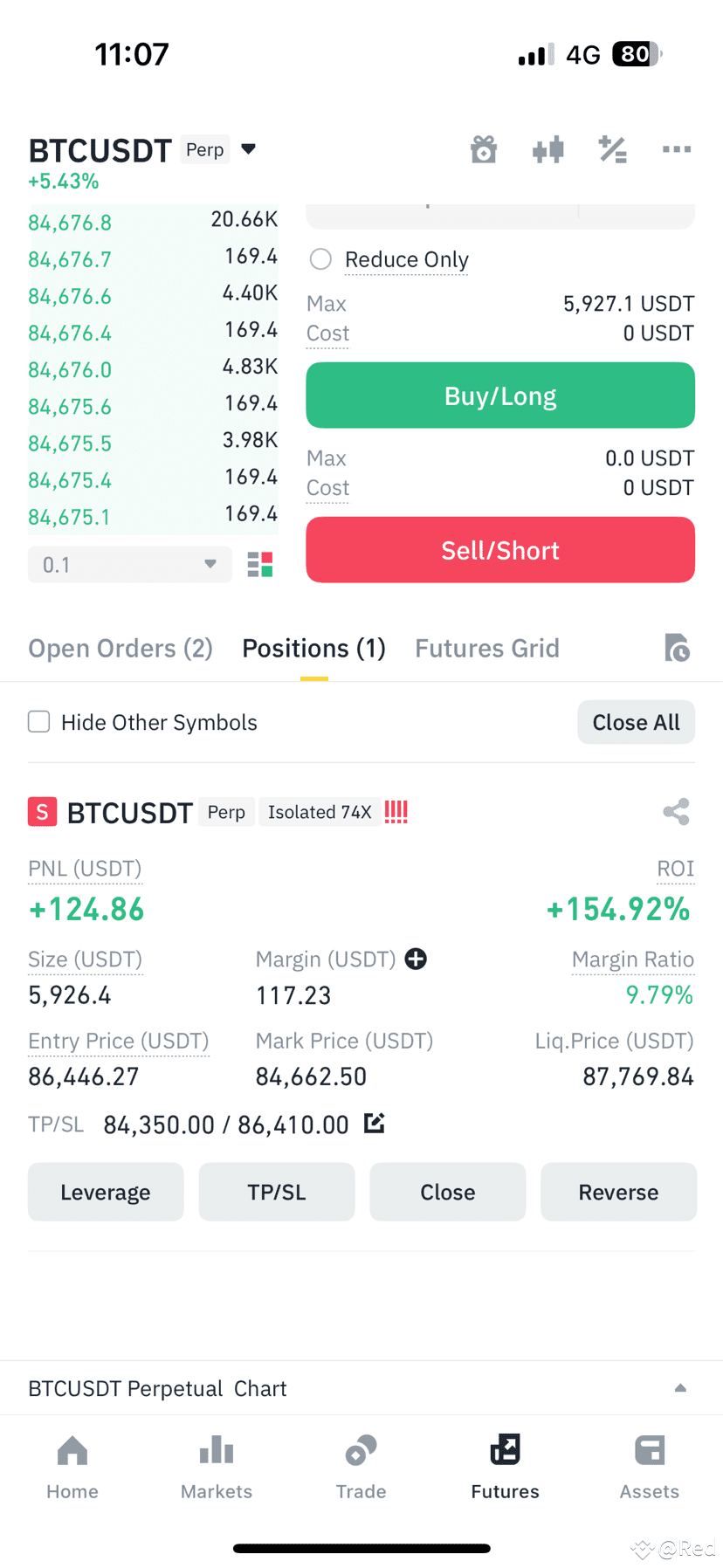Enable the Reduce Only option
This screenshot has width=723, height=1568.
(x=320, y=259)
